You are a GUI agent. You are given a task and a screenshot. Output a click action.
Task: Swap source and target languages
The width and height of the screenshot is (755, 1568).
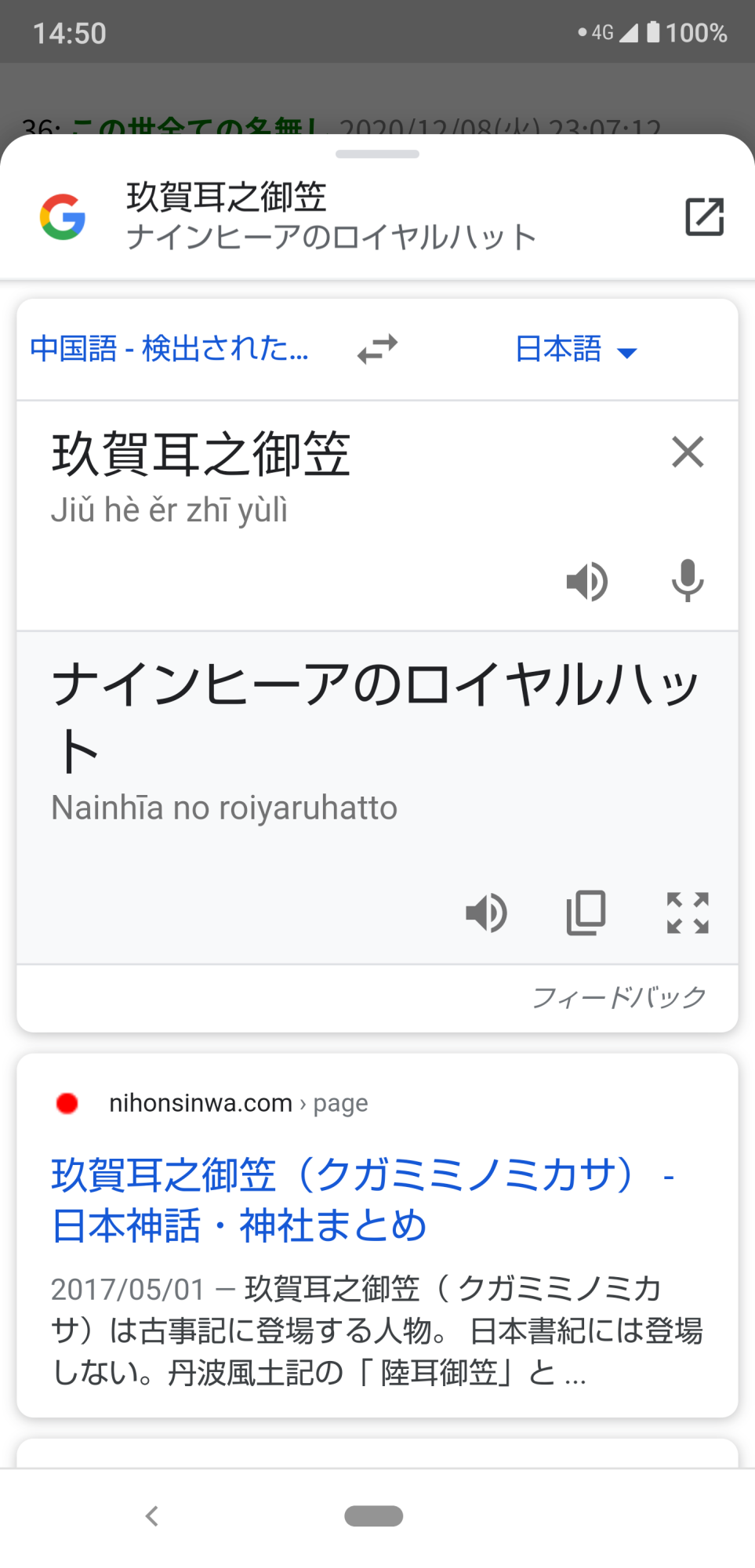pyautogui.click(x=377, y=349)
